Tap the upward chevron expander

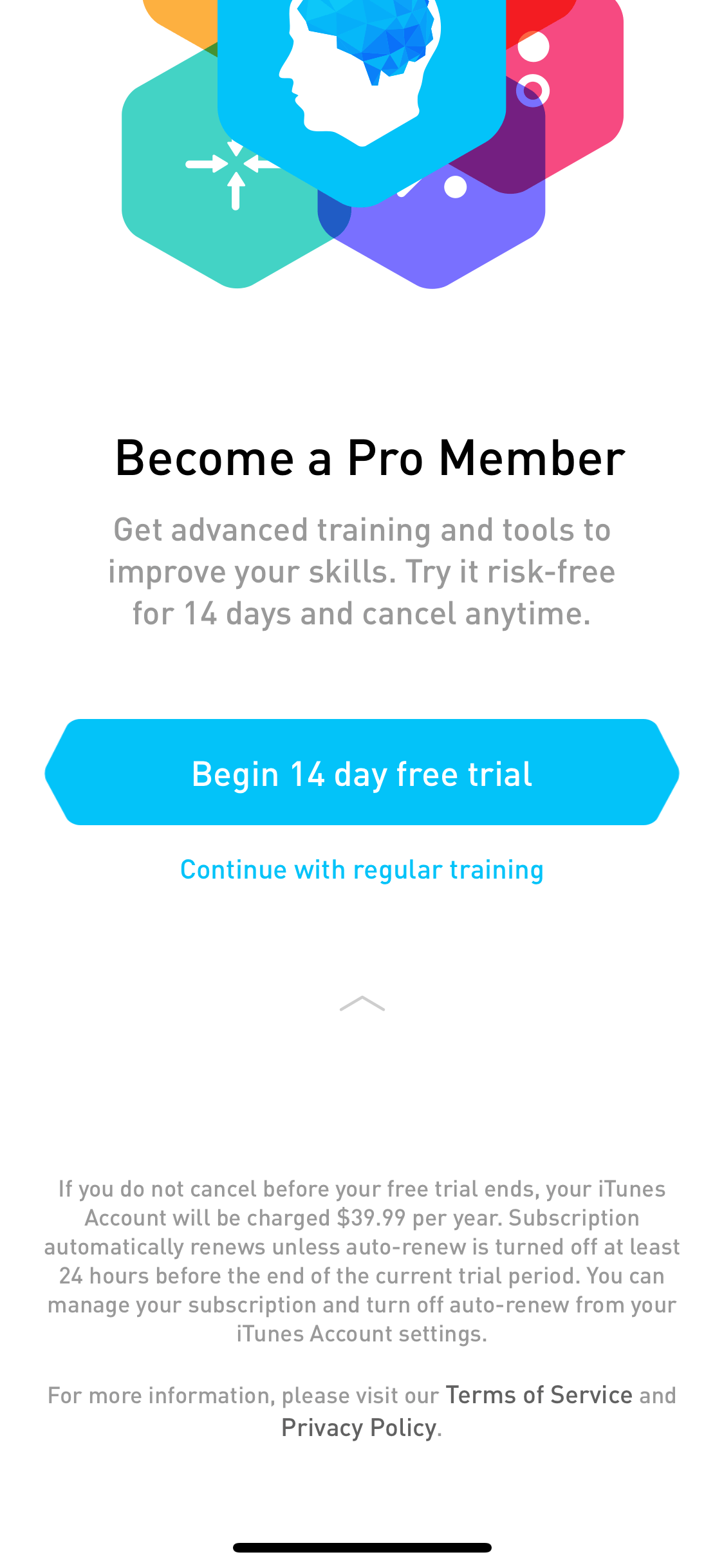[x=362, y=1003]
